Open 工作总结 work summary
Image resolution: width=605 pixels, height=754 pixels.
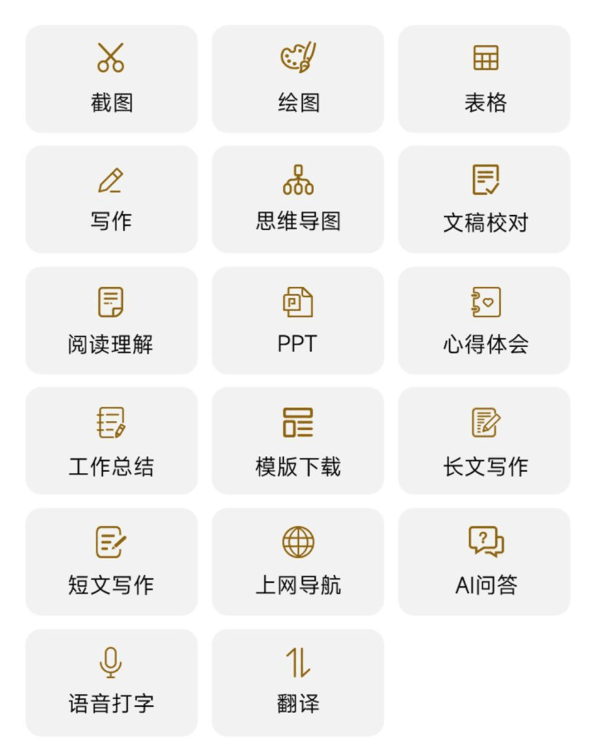pos(111,441)
